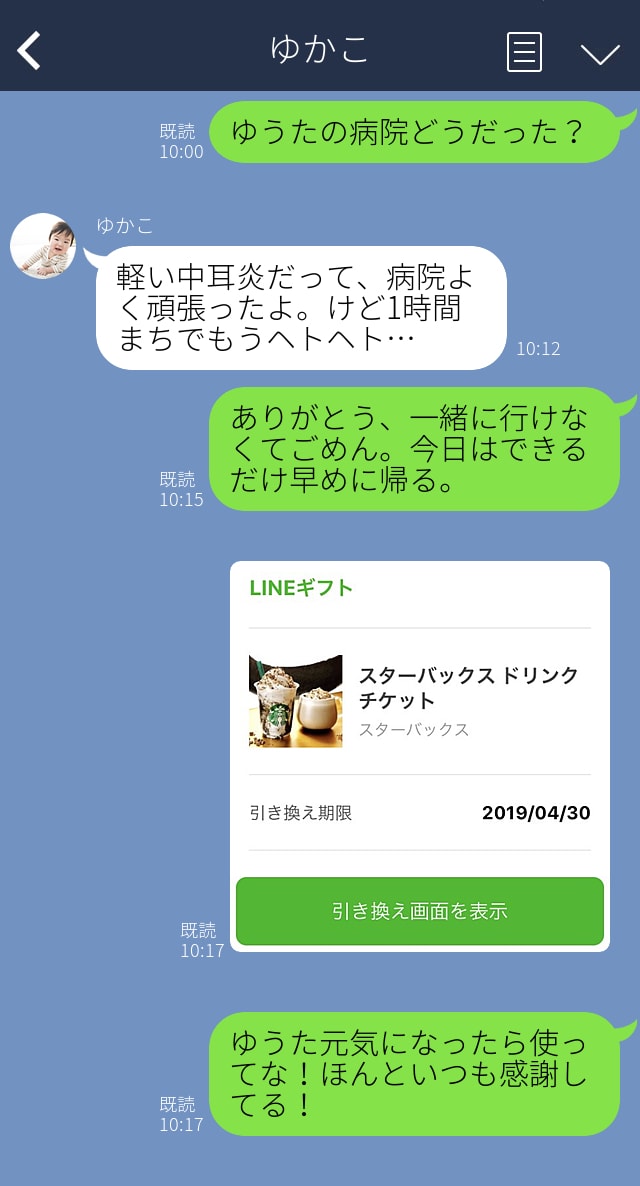This screenshot has height=1186, width=640.
Task: Expand the chat options chevron
Action: pyautogui.click(x=600, y=53)
